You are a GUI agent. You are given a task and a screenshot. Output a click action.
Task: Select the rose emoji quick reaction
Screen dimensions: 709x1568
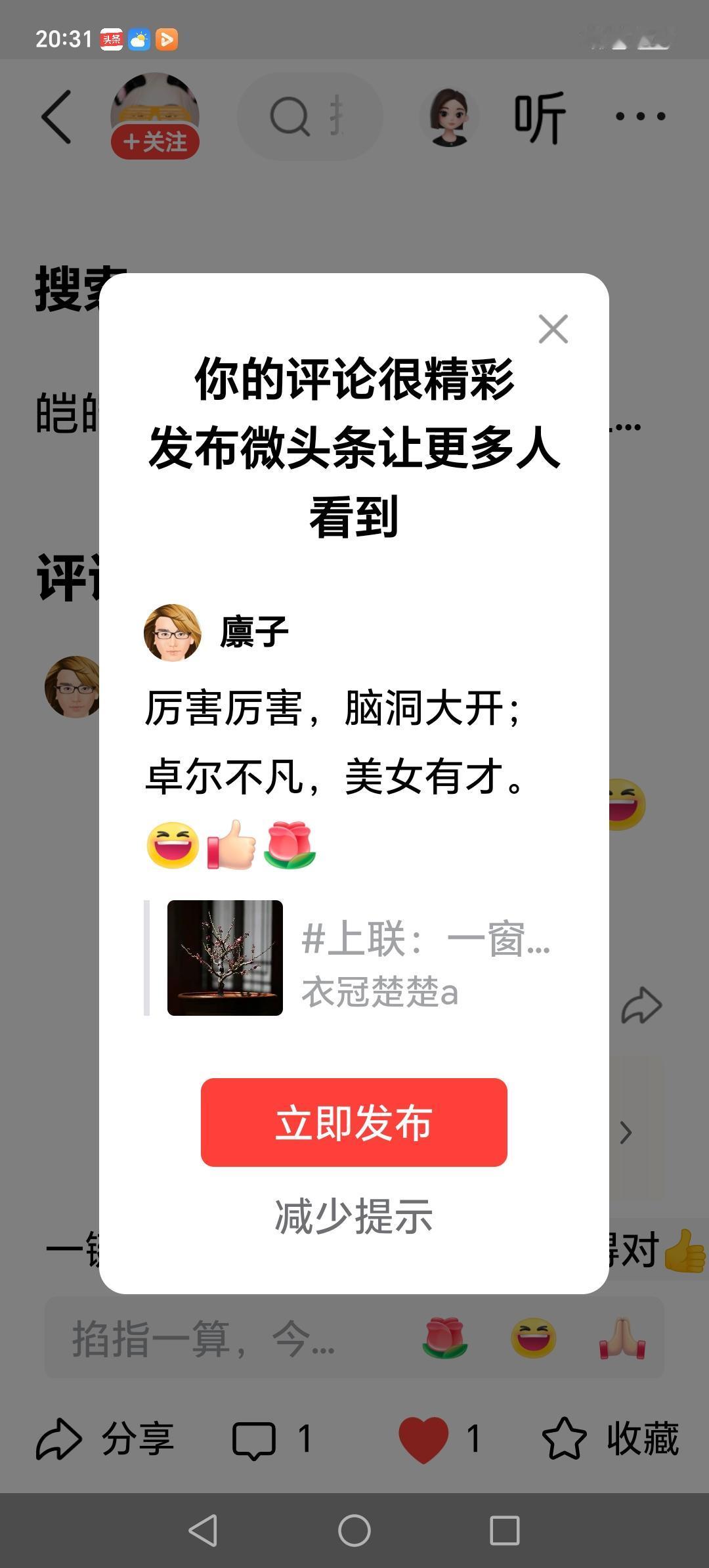click(x=446, y=1338)
